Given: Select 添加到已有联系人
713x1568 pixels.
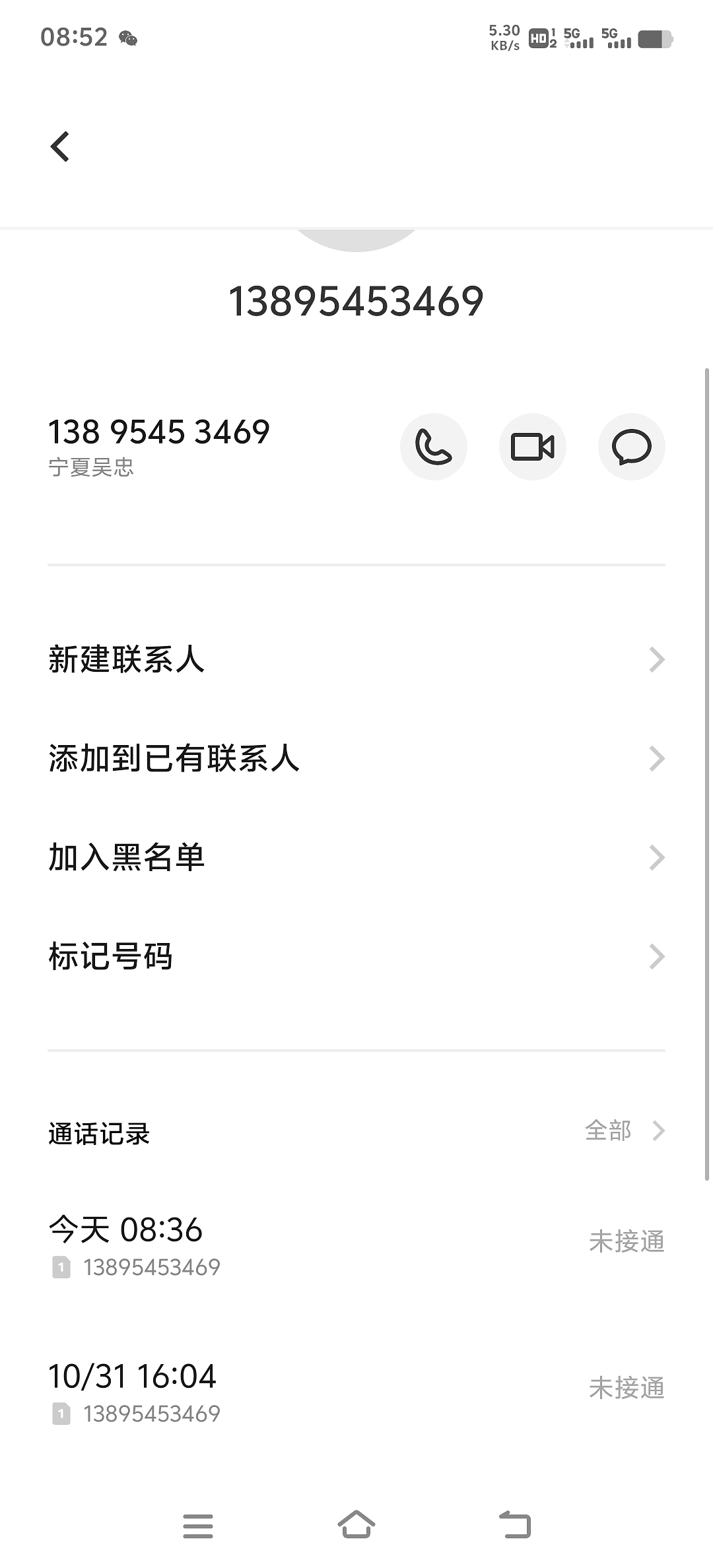Looking at the screenshot, I should coord(356,758).
